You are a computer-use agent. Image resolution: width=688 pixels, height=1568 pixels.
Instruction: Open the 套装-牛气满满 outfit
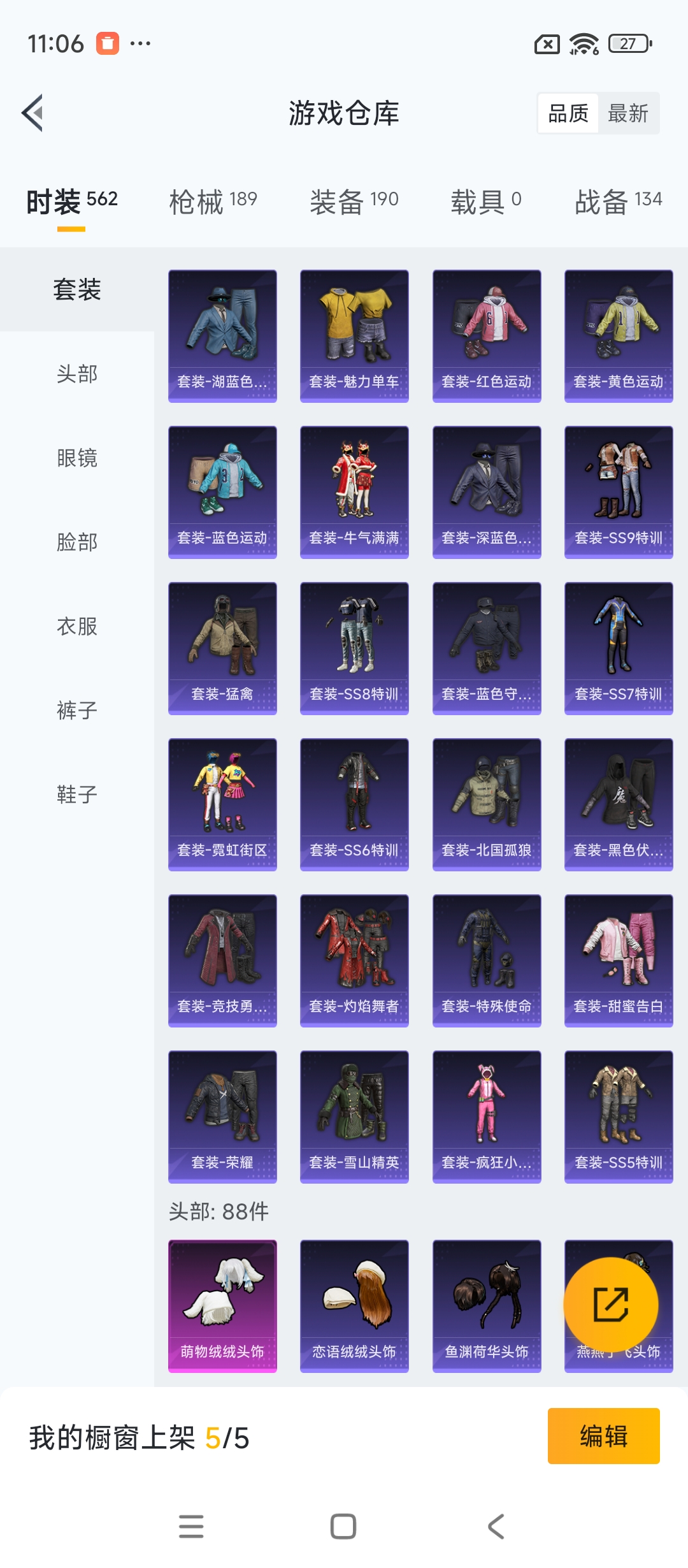pos(354,491)
